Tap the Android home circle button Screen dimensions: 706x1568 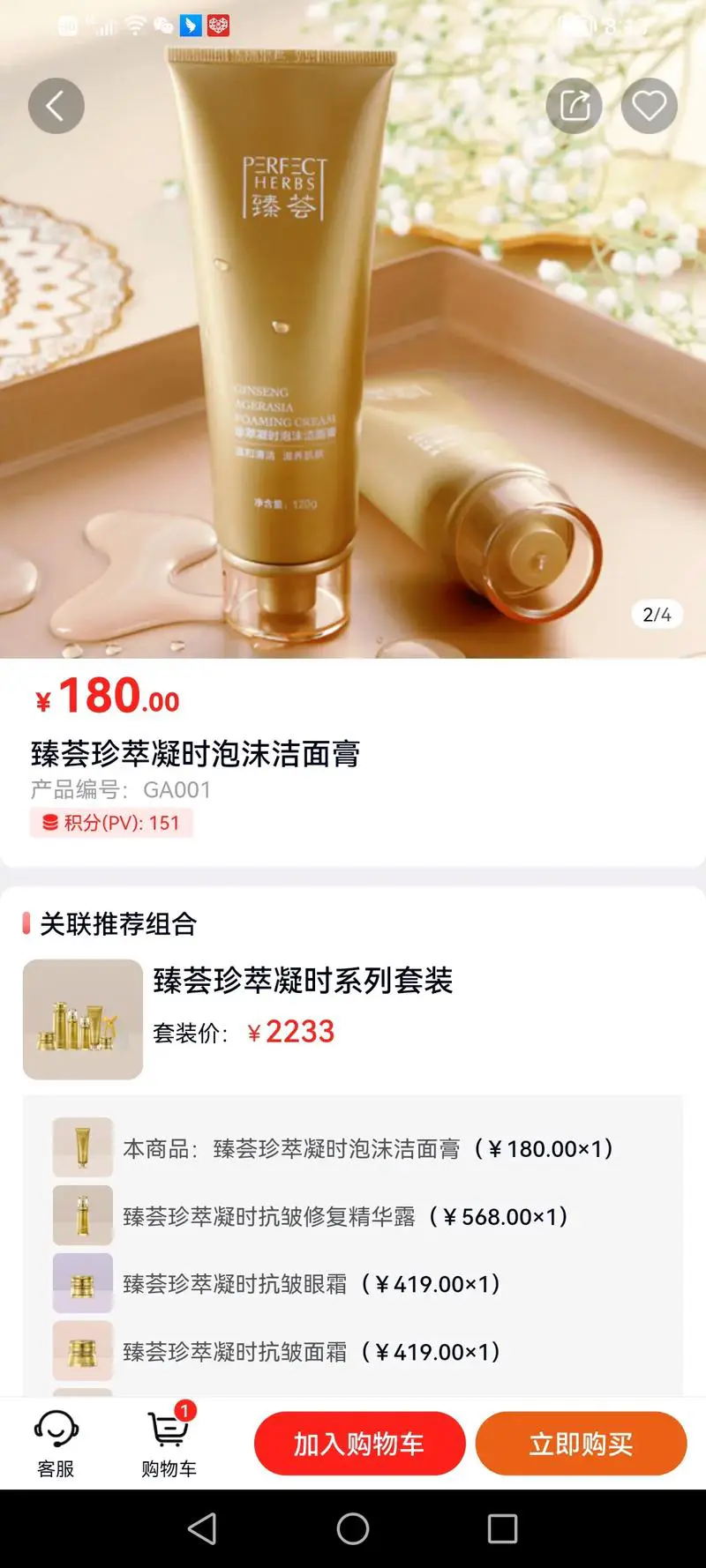(353, 1528)
